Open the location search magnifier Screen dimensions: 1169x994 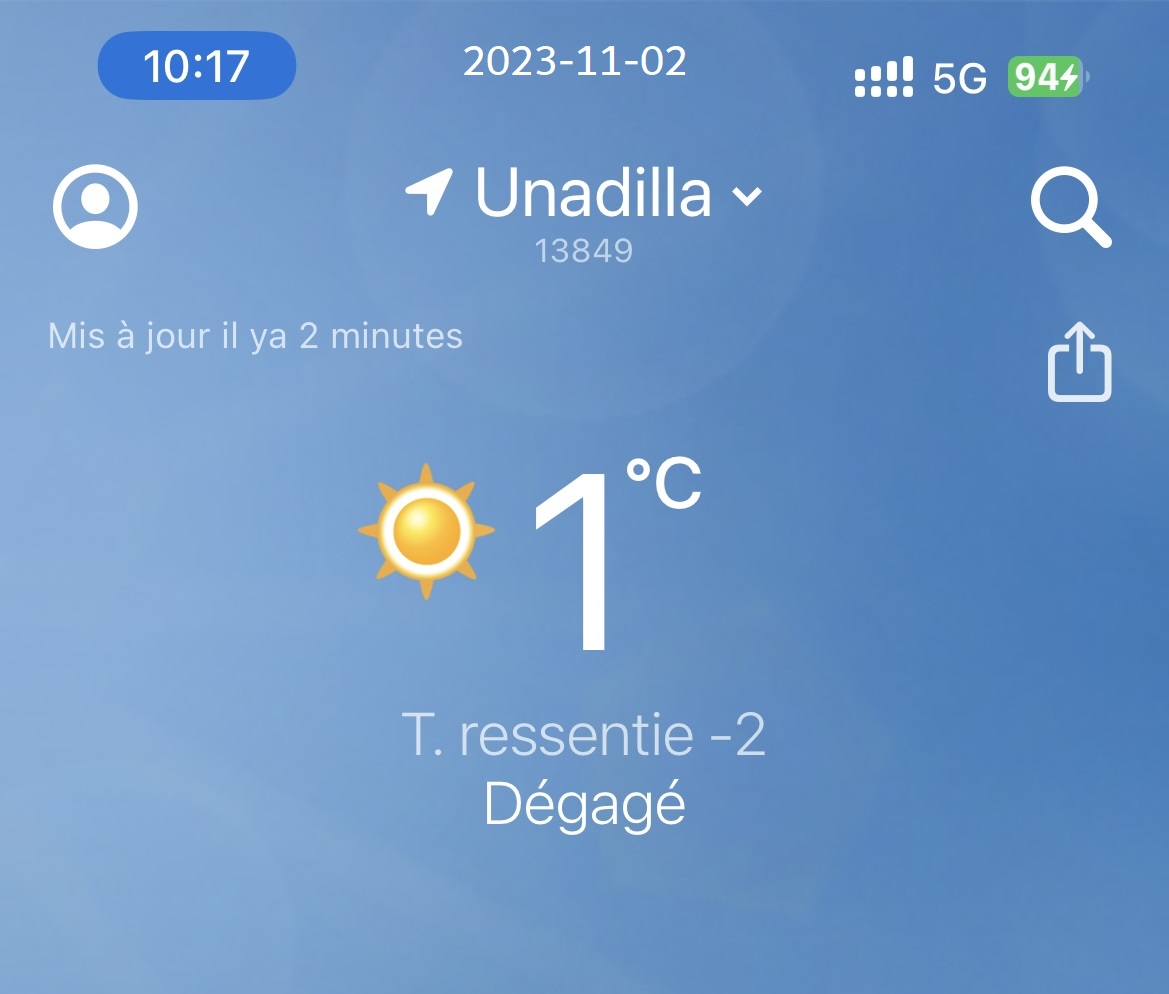(1070, 210)
